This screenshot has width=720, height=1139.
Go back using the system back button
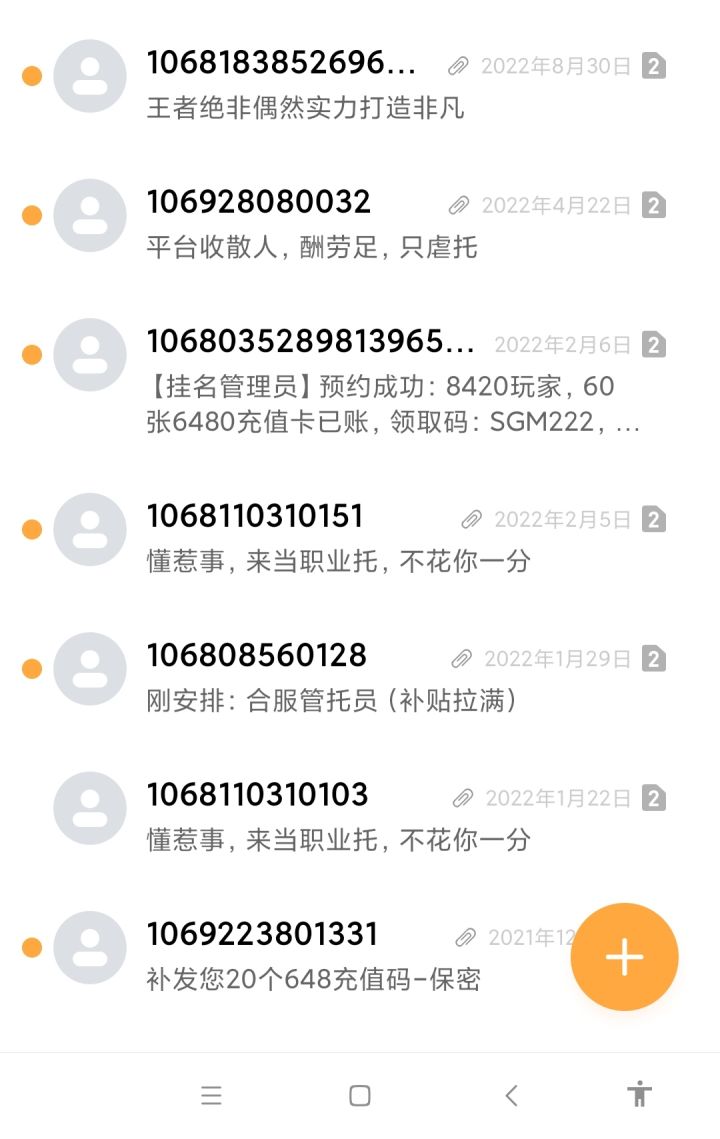pos(511,1095)
